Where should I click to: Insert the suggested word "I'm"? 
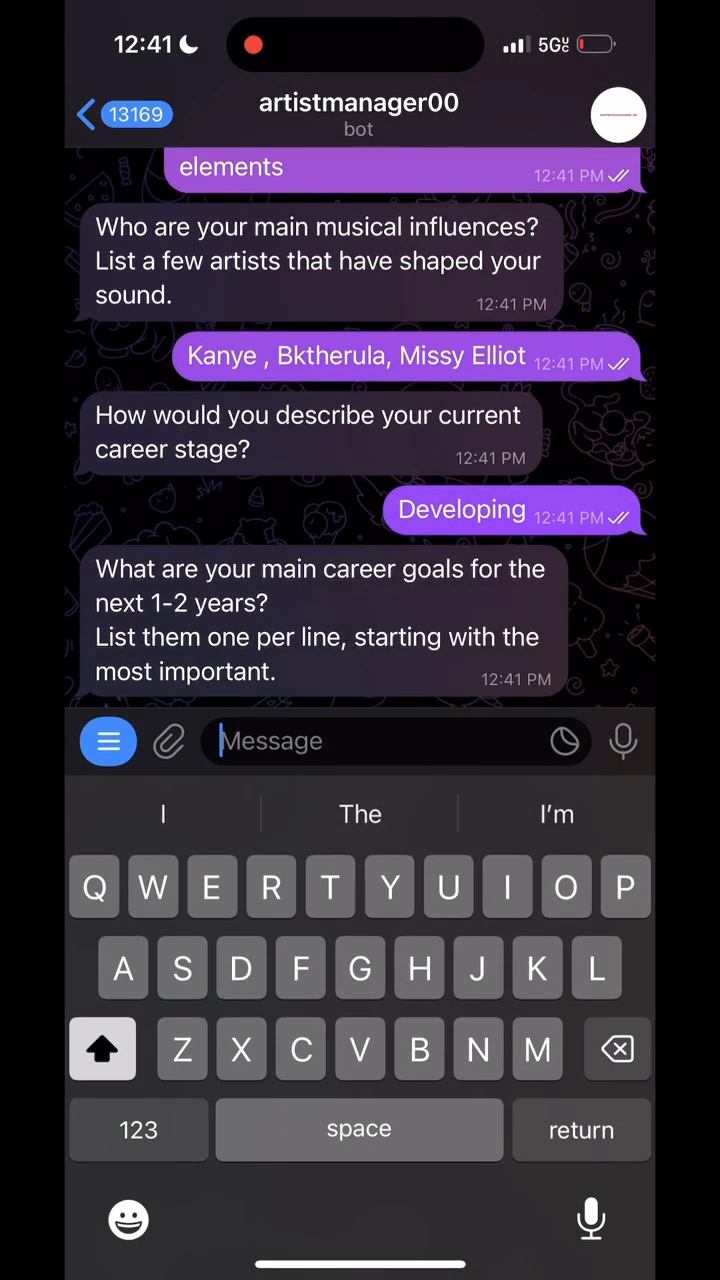[556, 814]
